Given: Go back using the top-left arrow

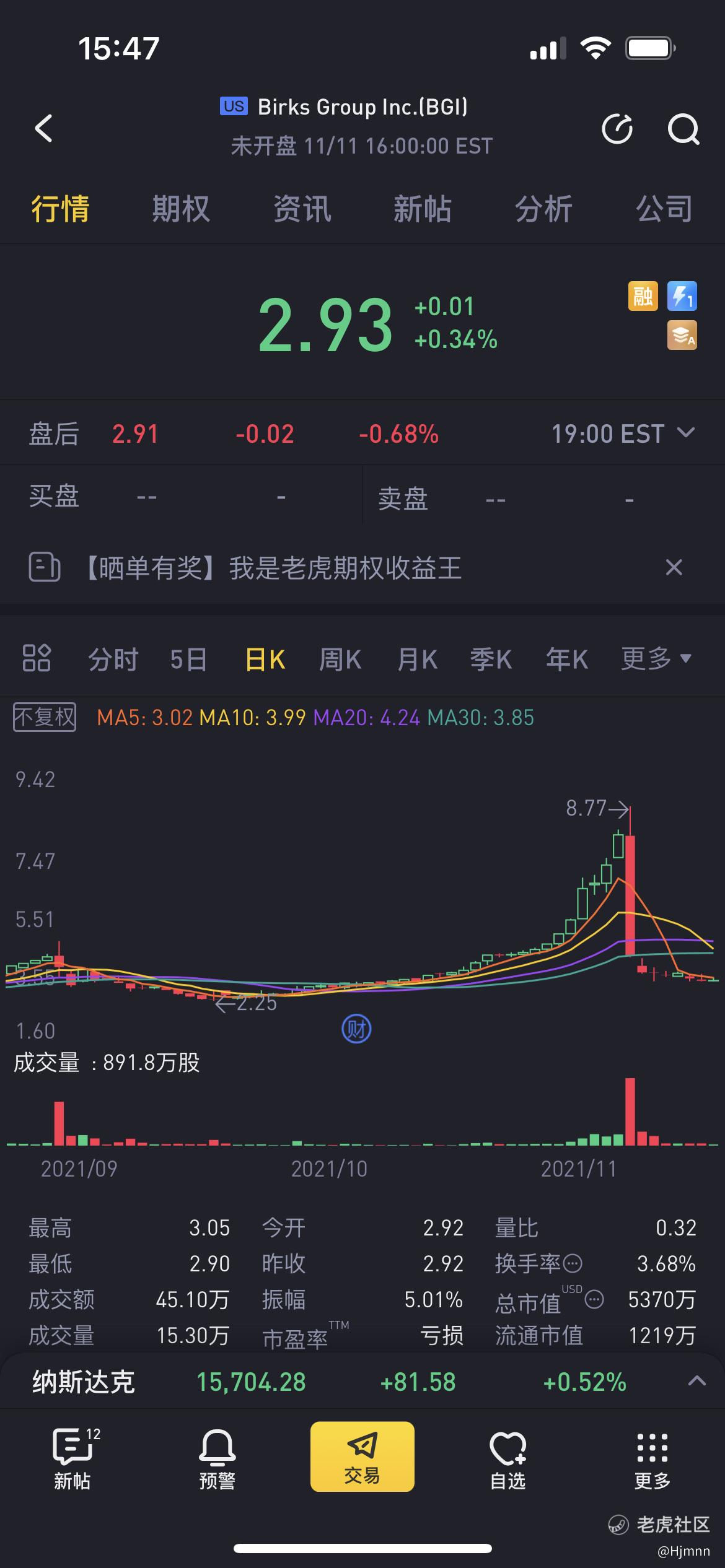Looking at the screenshot, I should (43, 128).
